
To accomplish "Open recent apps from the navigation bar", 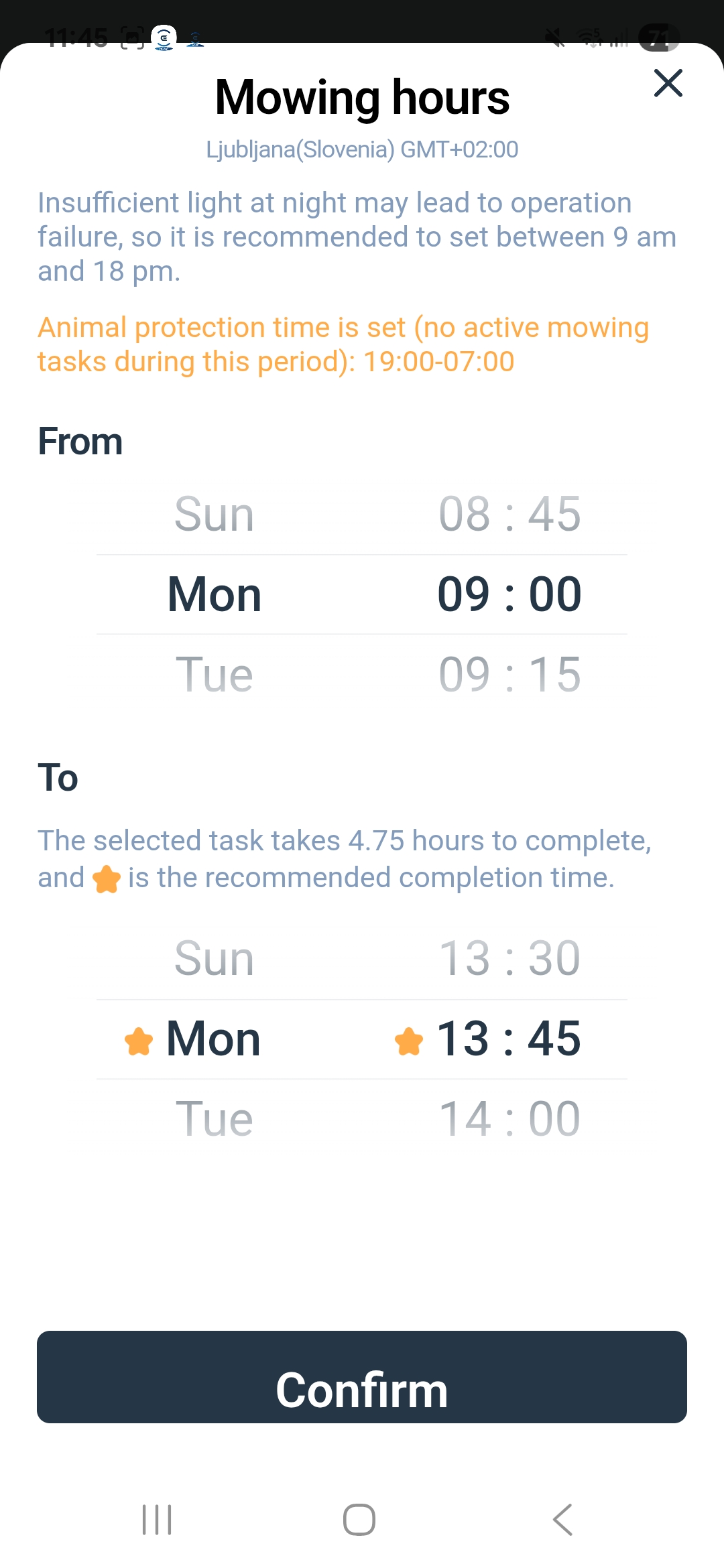I will 157,1519.
